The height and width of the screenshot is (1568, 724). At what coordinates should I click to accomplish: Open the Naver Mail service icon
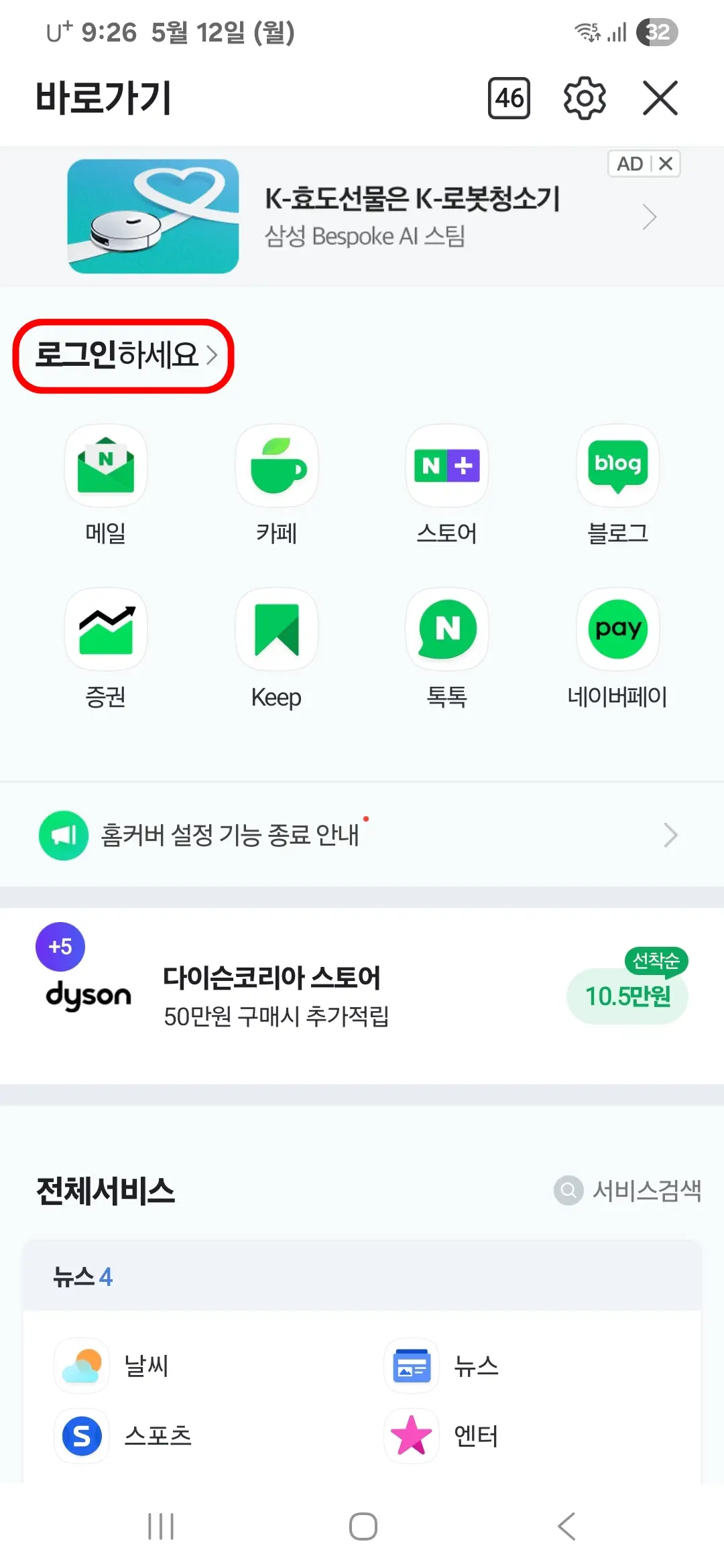[x=105, y=466]
